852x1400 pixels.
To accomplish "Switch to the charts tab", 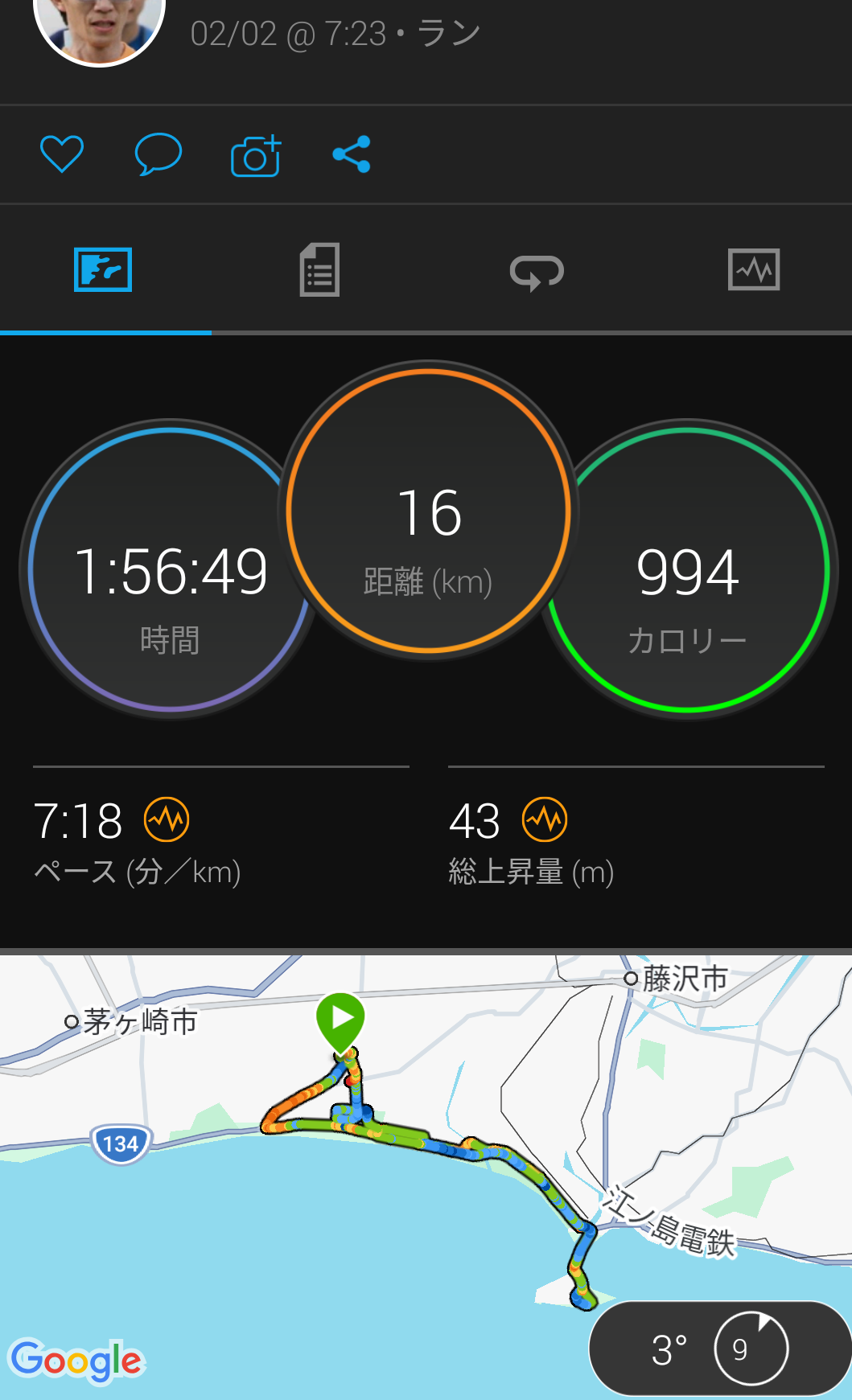I will tap(753, 270).
